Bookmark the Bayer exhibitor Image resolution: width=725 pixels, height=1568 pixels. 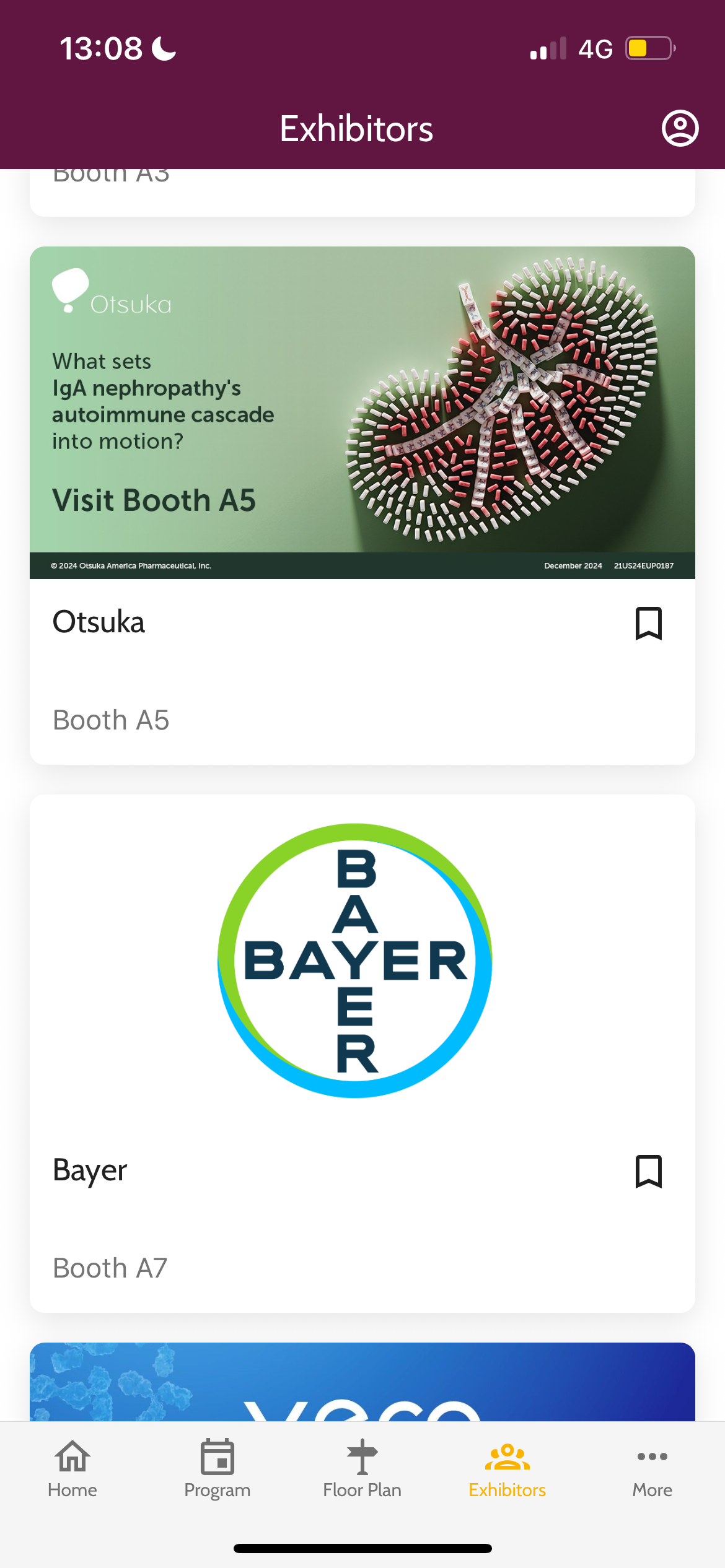[x=649, y=1171]
